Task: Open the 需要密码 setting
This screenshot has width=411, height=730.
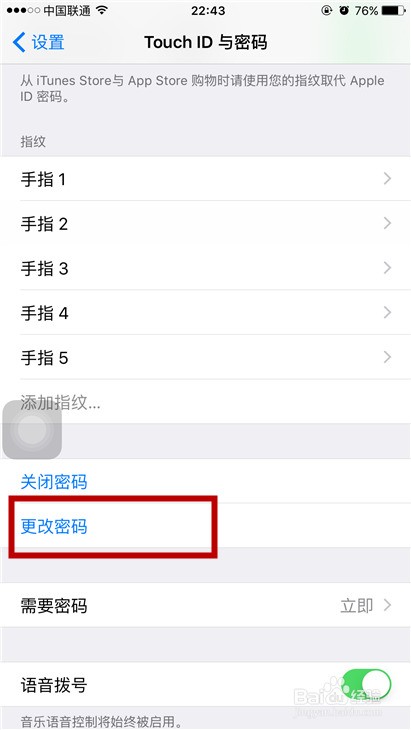Action: pyautogui.click(x=205, y=605)
